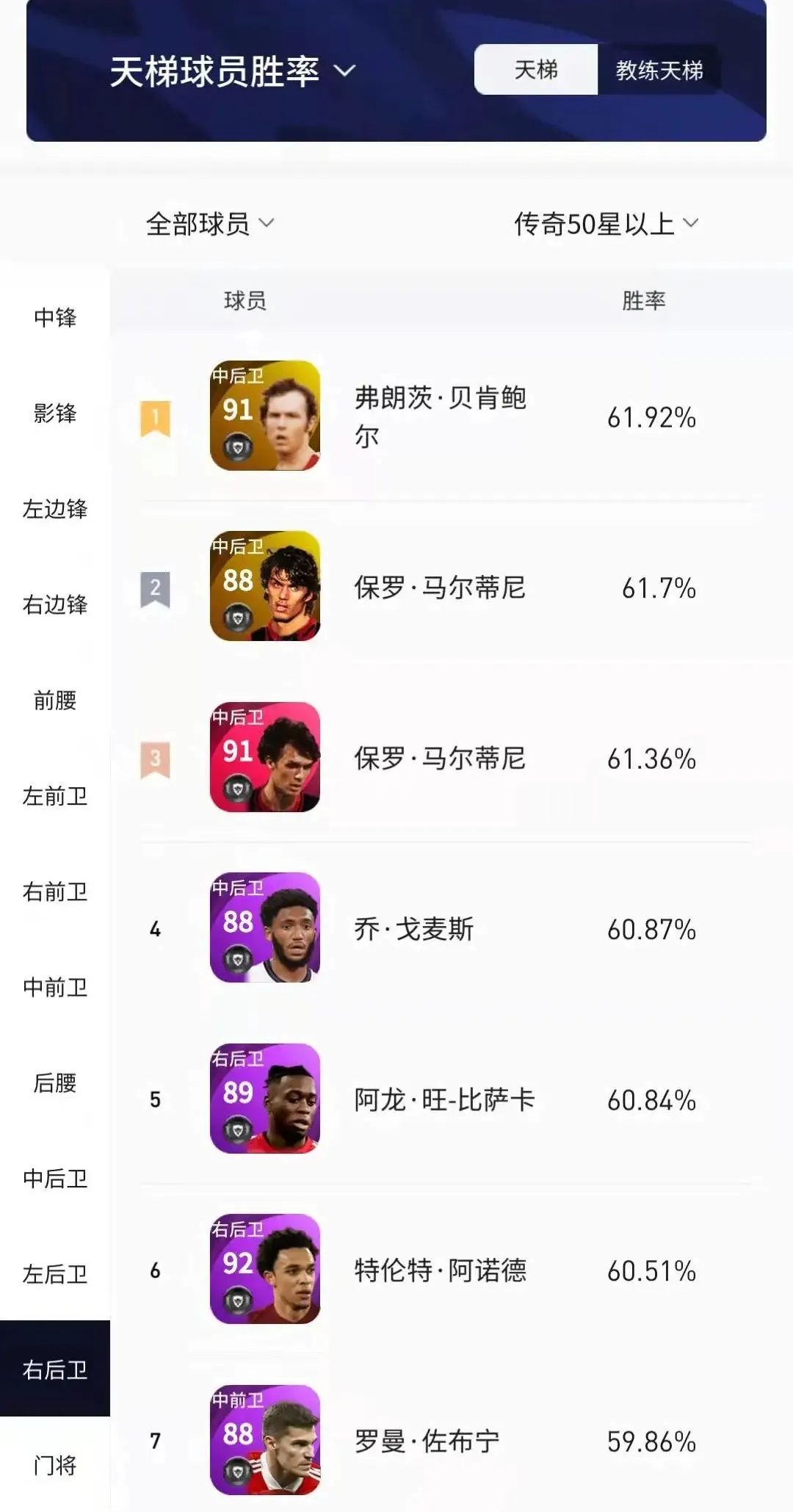Expand the 天梯球员胜率 title dropdown
Screen dimensions: 793x1512
click(233, 71)
